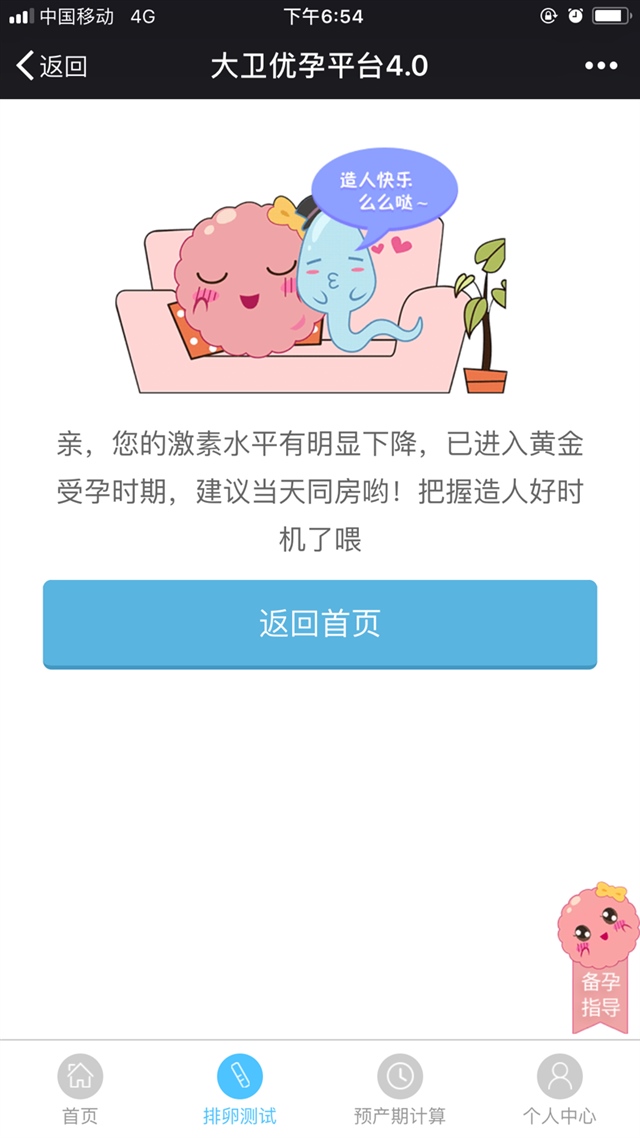Tap the blue 返回首页 button

(x=320, y=624)
